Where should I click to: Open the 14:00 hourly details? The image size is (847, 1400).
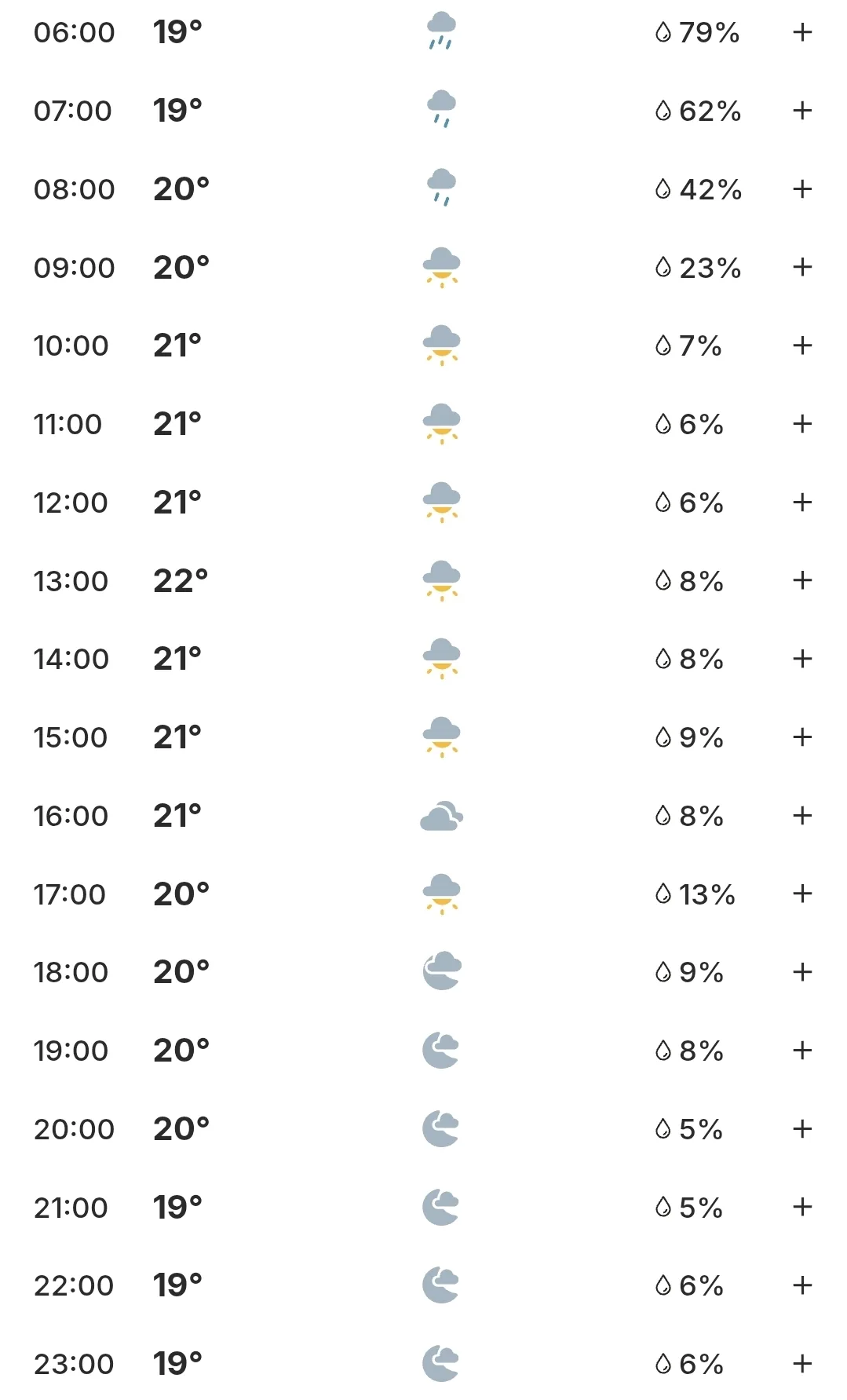801,659
